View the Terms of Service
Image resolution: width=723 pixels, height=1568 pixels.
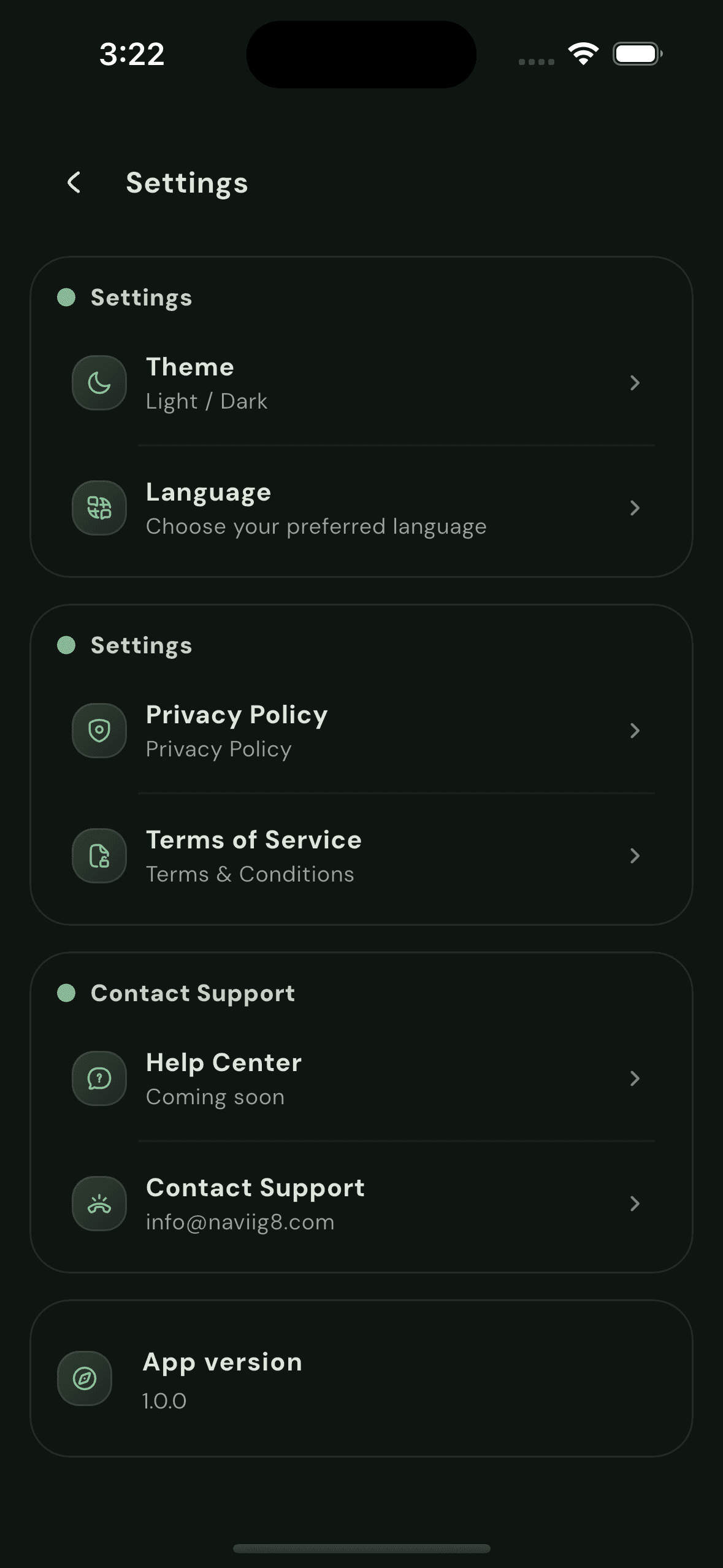[x=361, y=856]
